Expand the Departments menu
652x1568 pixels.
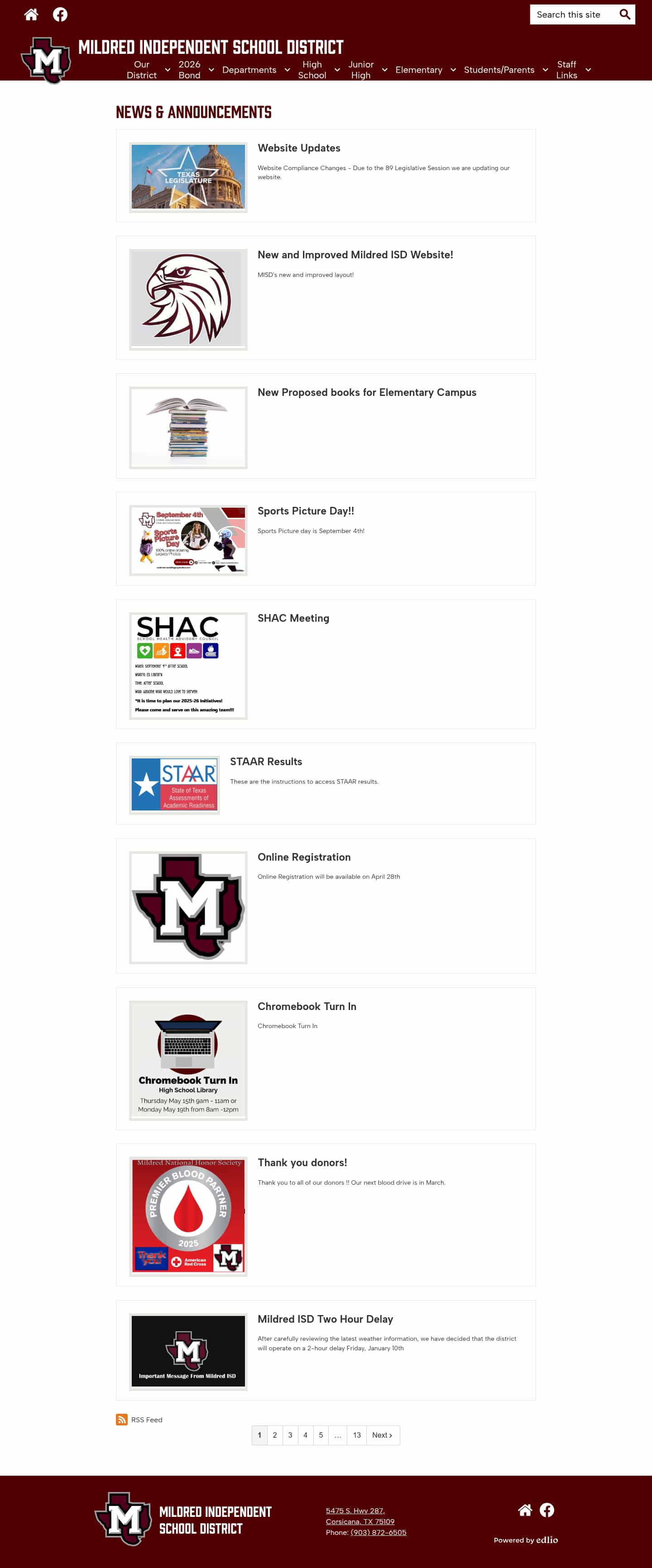[288, 70]
